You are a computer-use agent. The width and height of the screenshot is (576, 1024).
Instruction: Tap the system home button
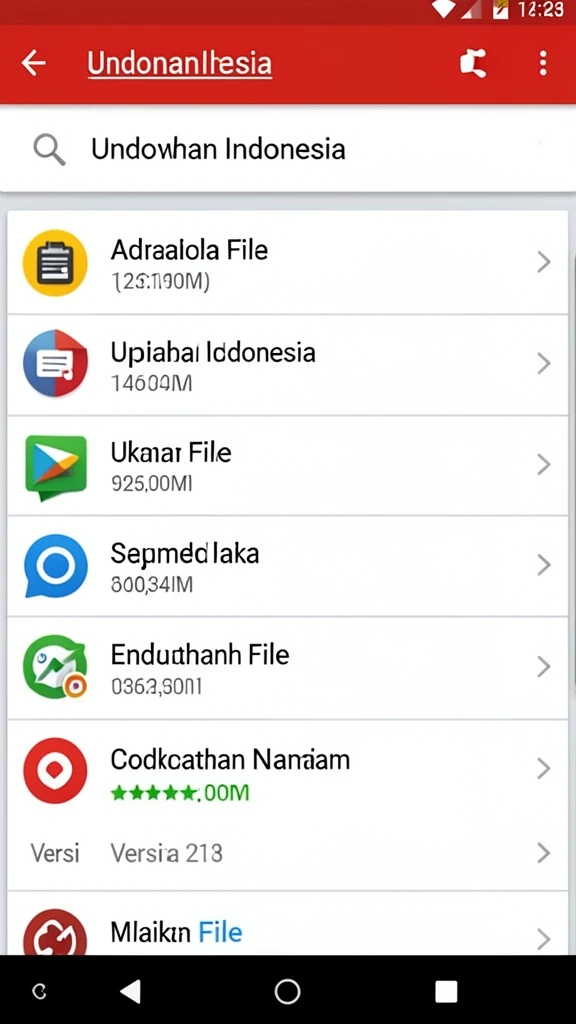[287, 991]
